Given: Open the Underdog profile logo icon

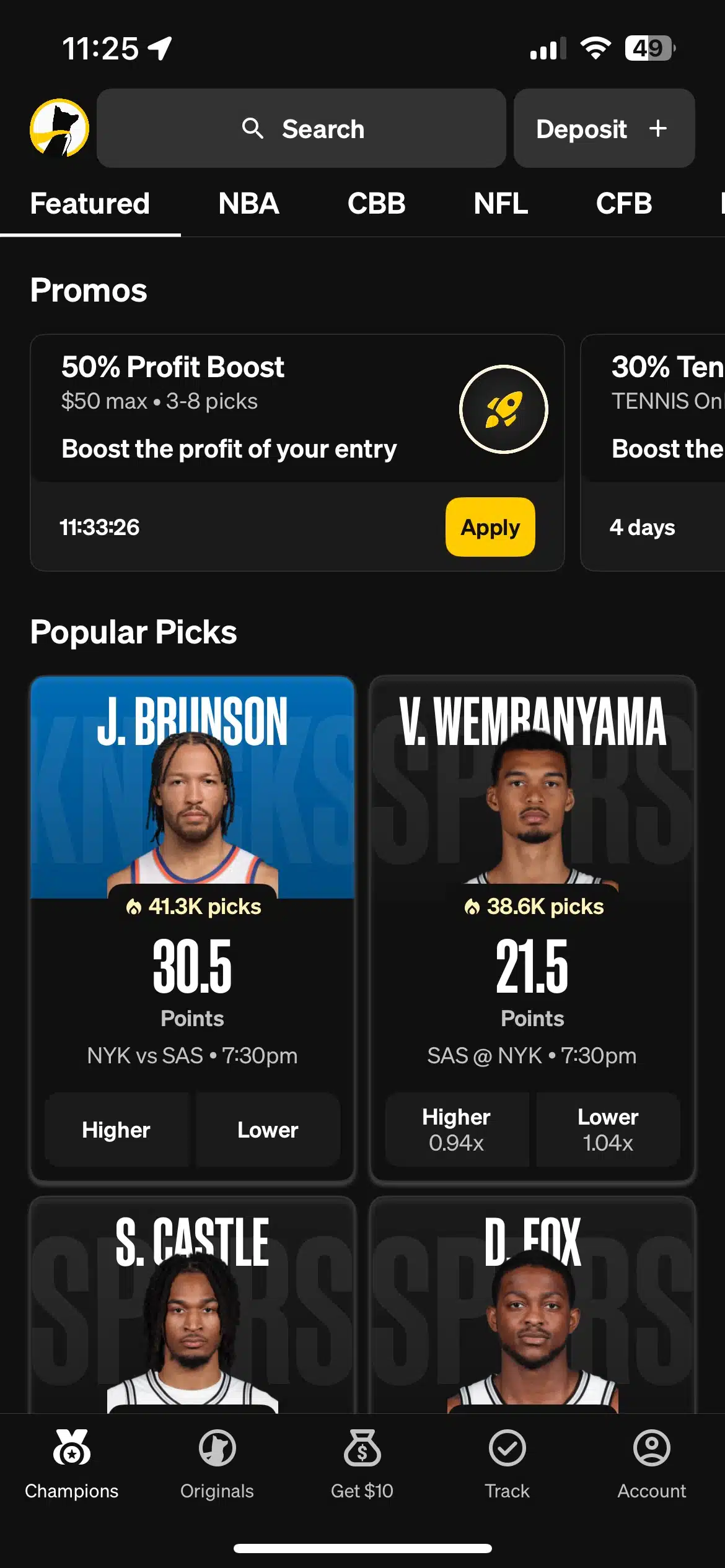Looking at the screenshot, I should pyautogui.click(x=59, y=128).
